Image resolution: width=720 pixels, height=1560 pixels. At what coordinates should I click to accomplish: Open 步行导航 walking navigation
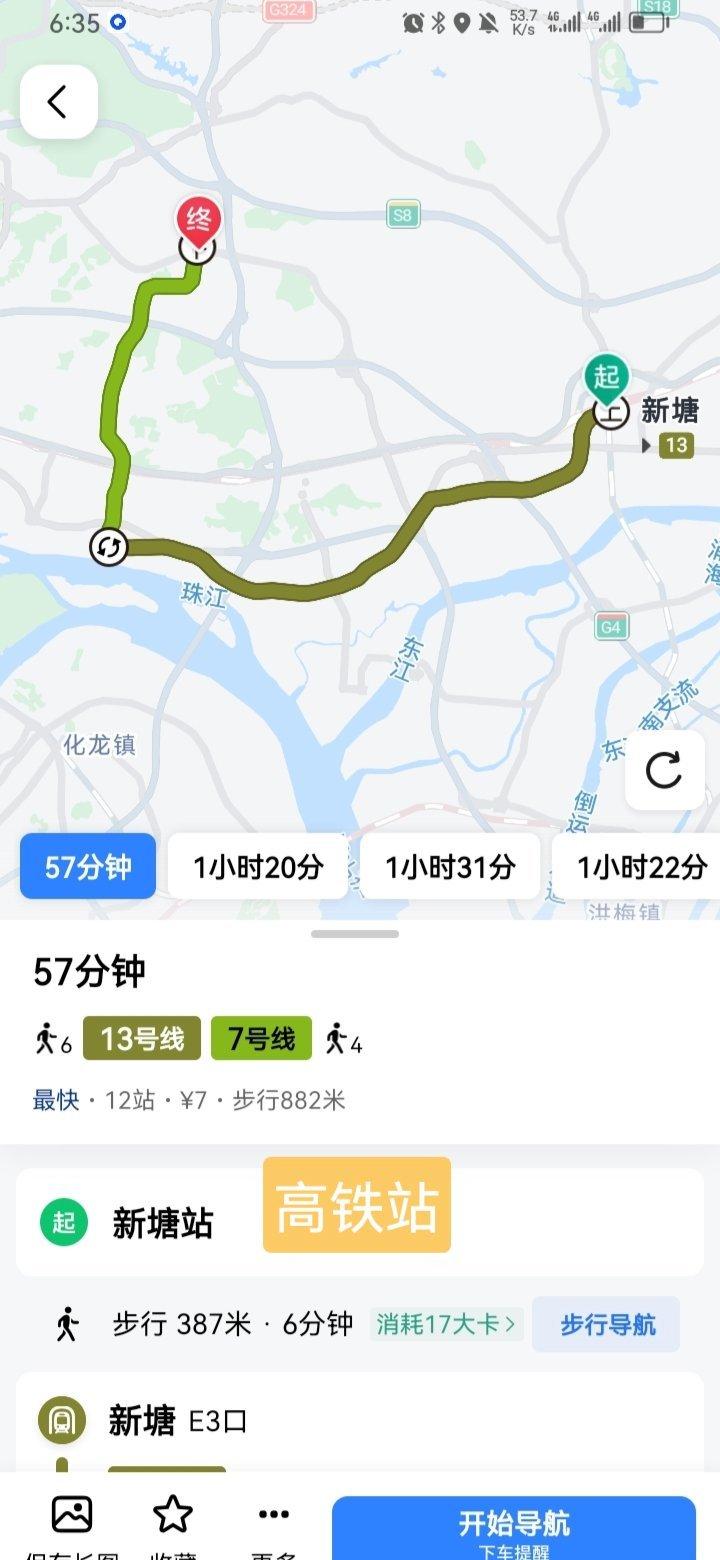pos(607,1325)
